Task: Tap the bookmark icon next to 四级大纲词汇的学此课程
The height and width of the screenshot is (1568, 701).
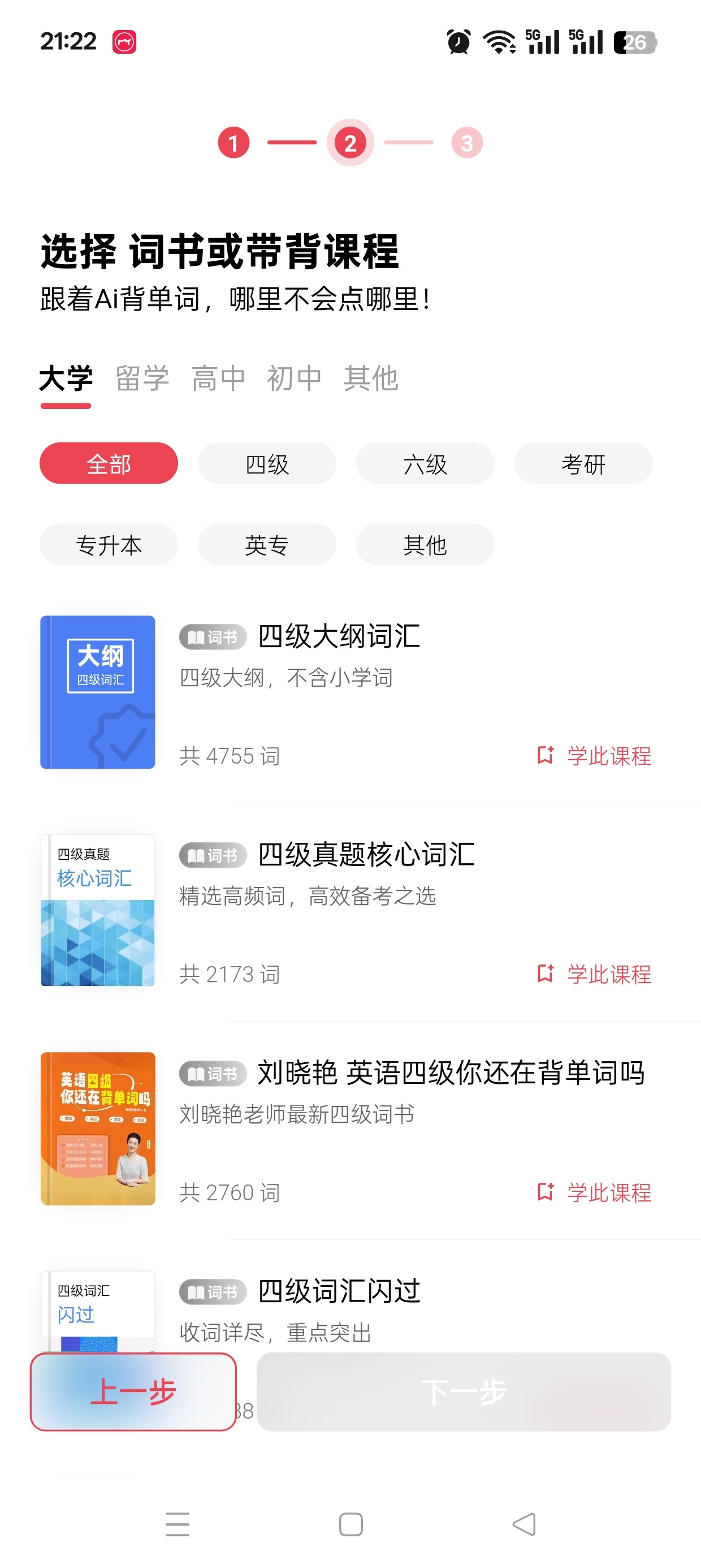Action: (546, 756)
